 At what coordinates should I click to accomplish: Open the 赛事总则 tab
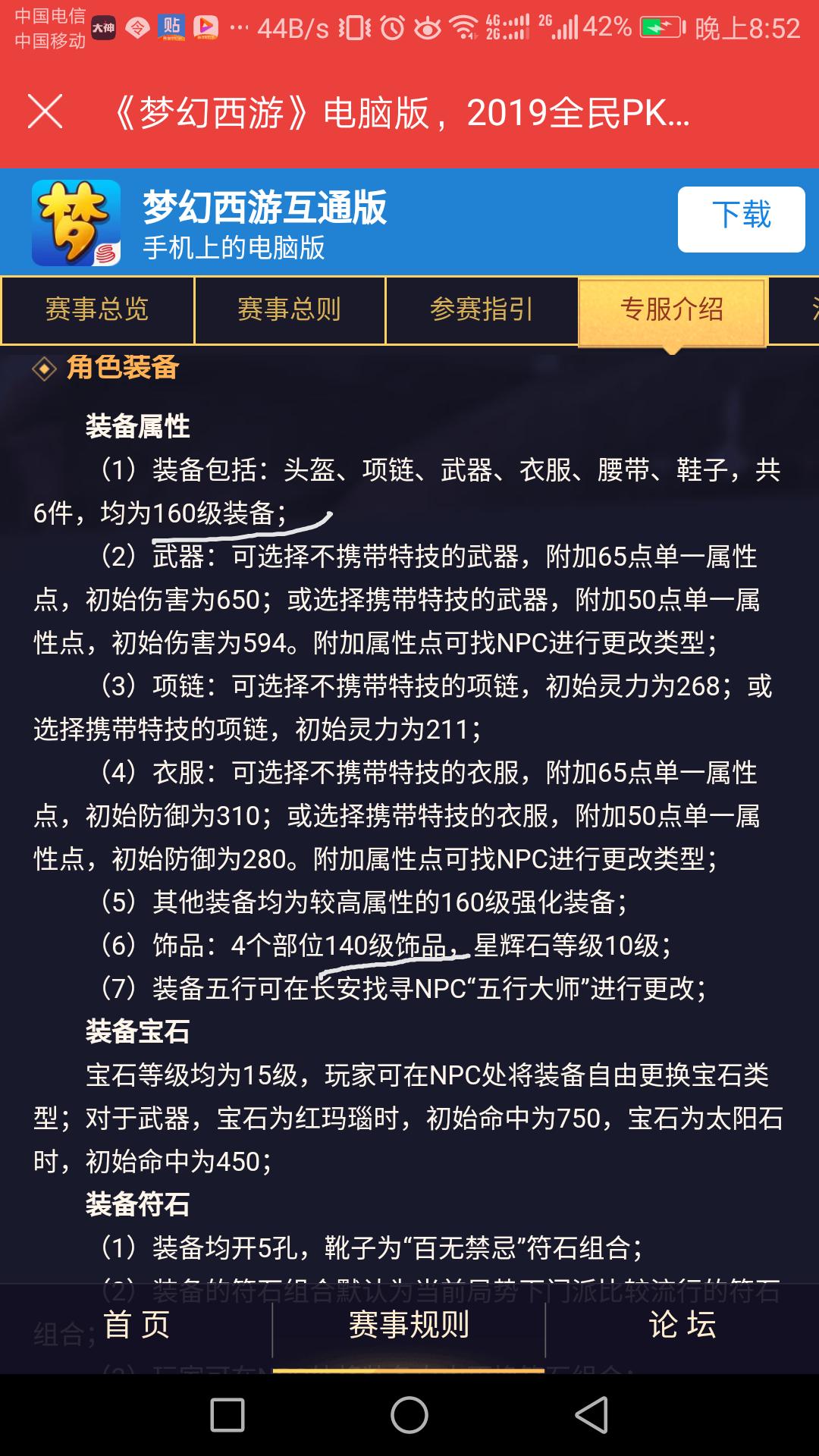[x=290, y=310]
